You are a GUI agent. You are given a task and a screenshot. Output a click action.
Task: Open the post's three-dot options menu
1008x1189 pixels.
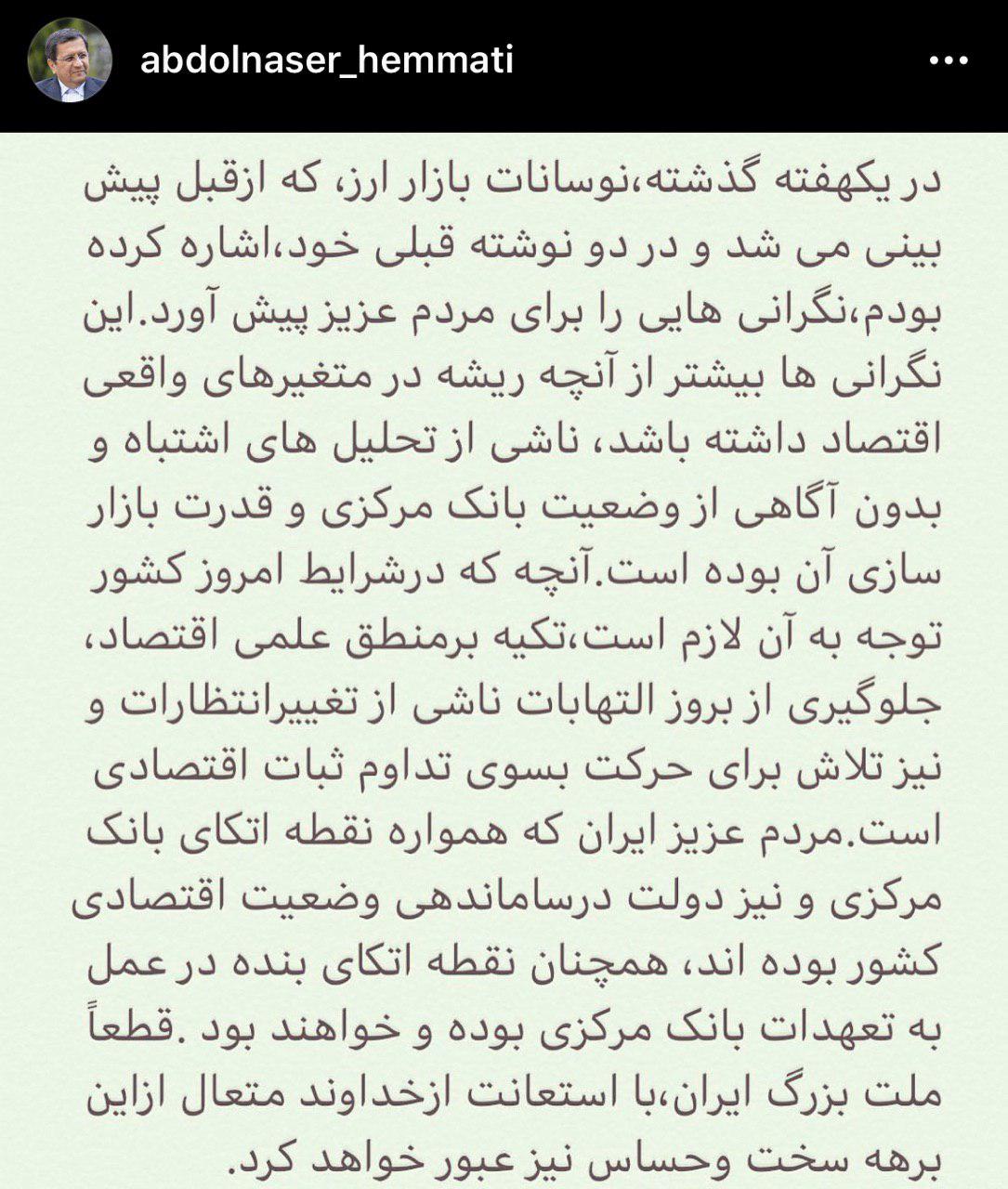point(949,61)
